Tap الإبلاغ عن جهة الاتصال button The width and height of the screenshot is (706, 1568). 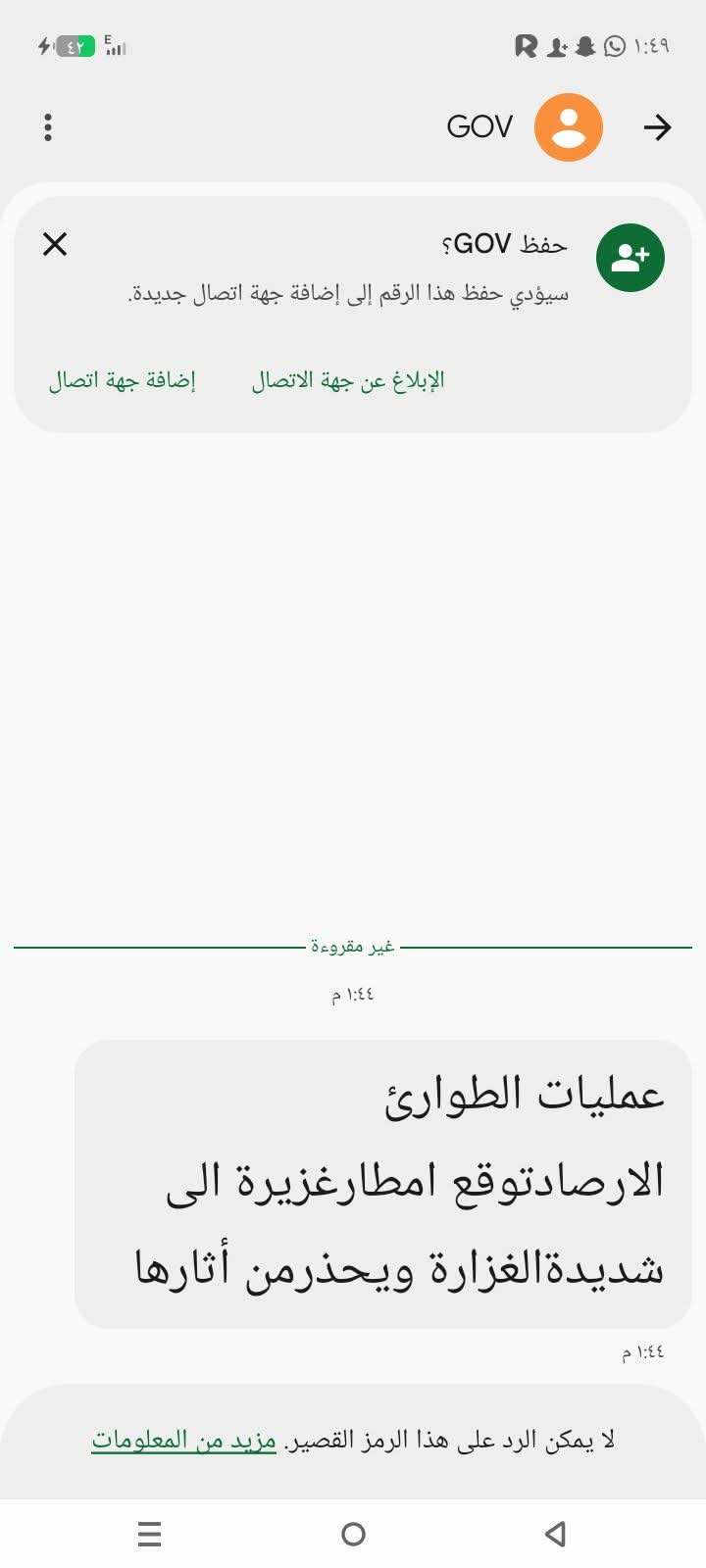pos(348,380)
